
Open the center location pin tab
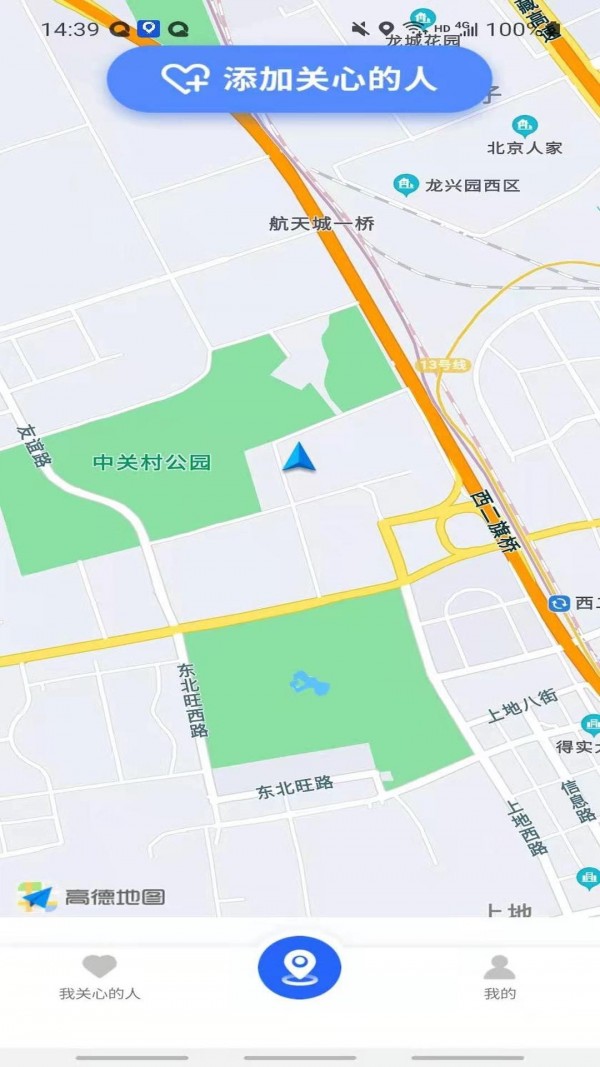(299, 967)
